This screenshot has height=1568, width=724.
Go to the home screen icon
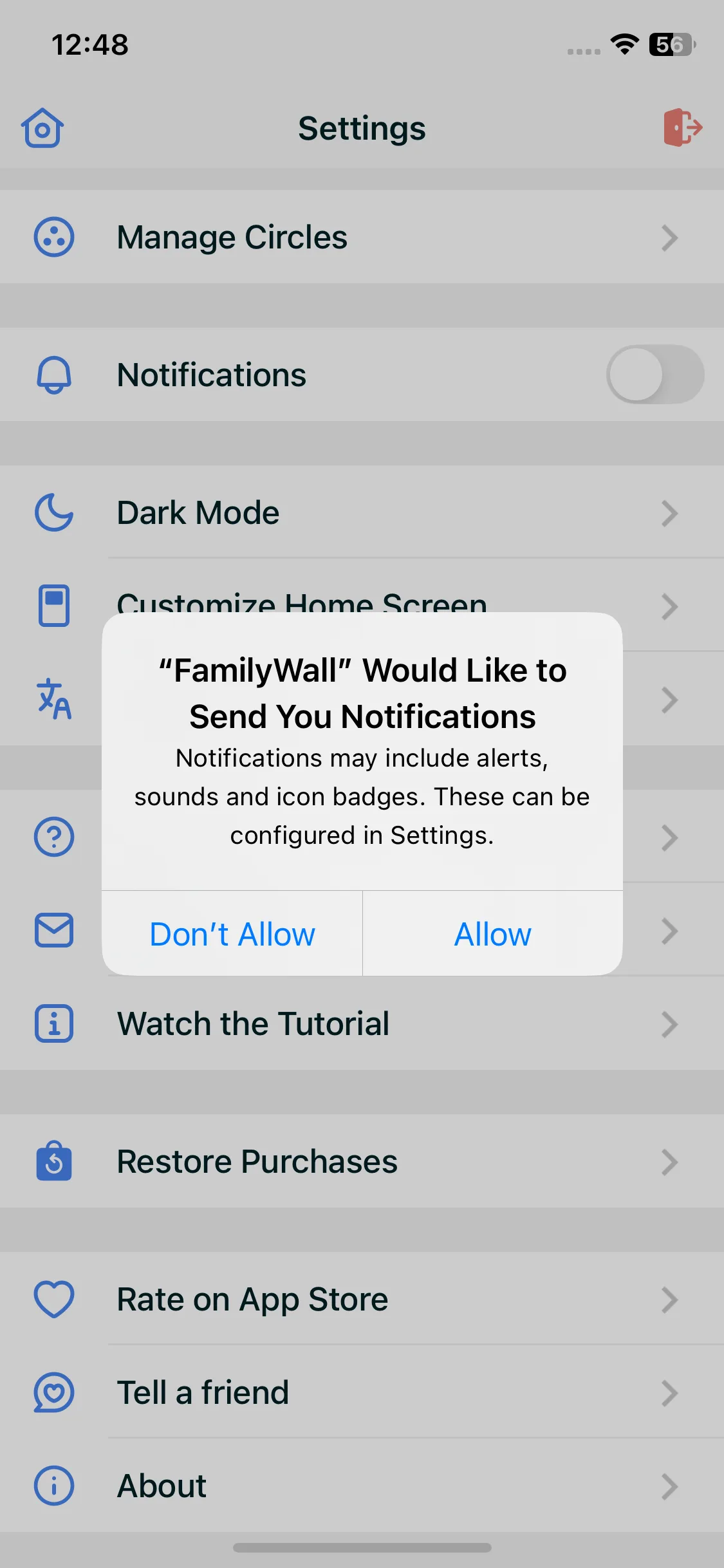(42, 127)
